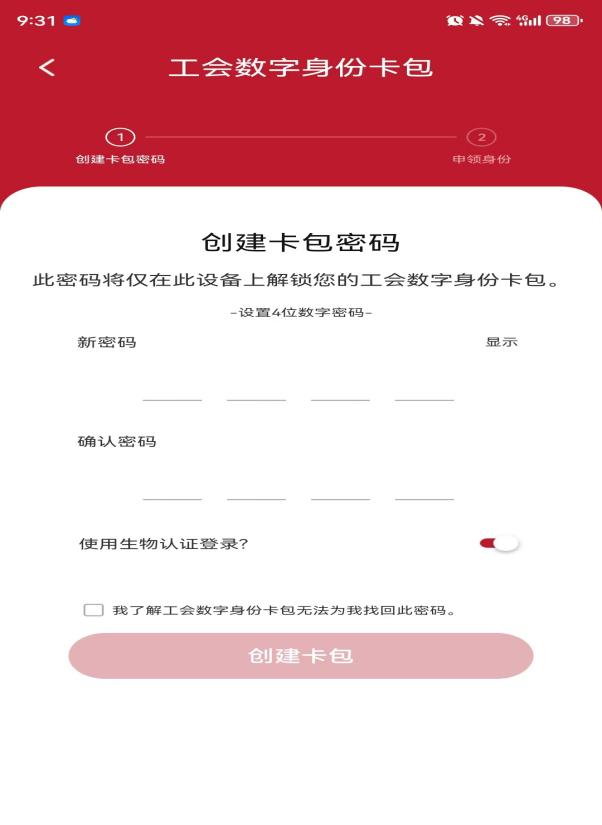Check the 我了解工会数字身份卡包 acknowledgment box
The height and width of the screenshot is (825, 602).
click(93, 610)
